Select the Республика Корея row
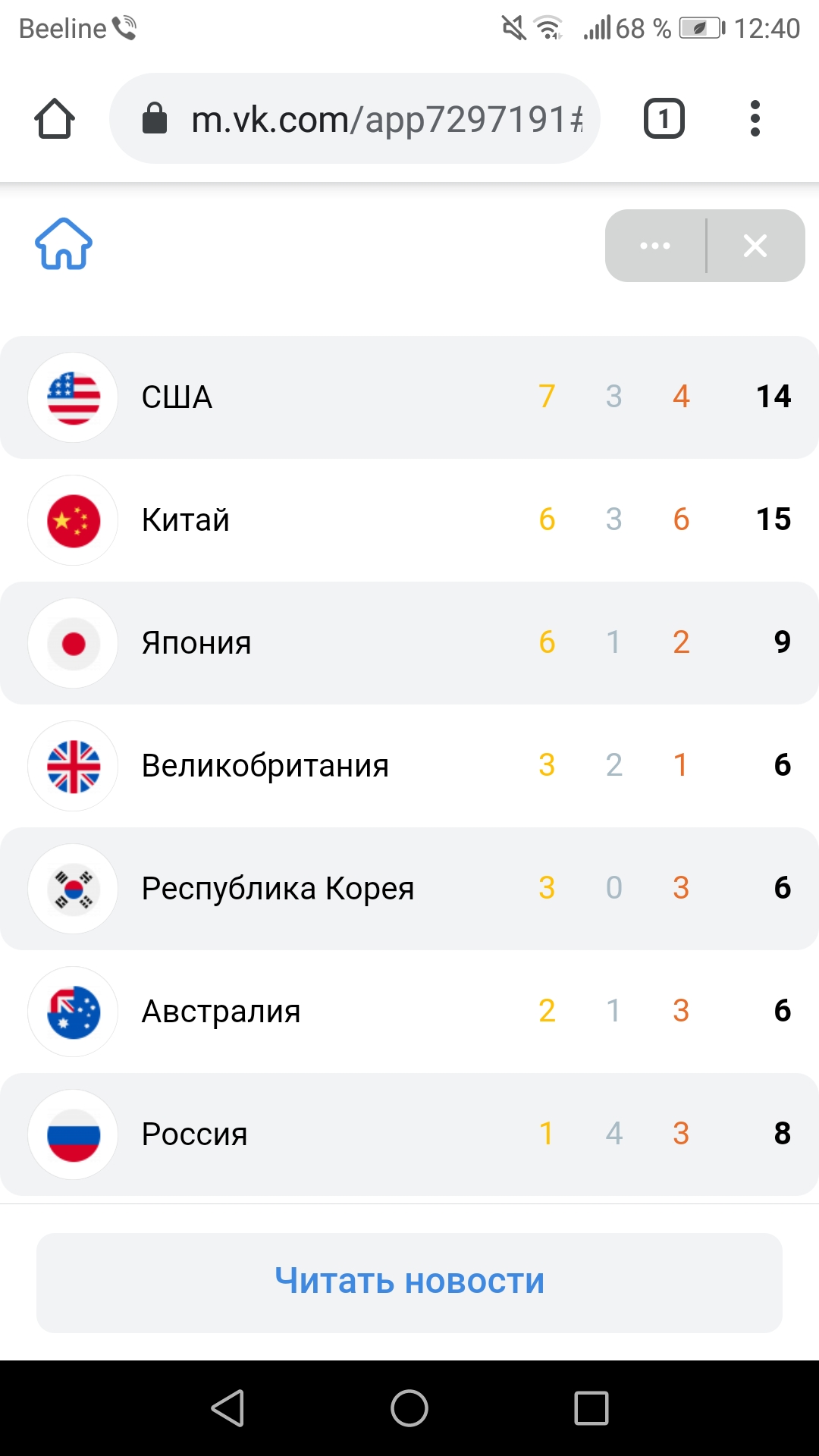The width and height of the screenshot is (819, 1456). tap(409, 888)
